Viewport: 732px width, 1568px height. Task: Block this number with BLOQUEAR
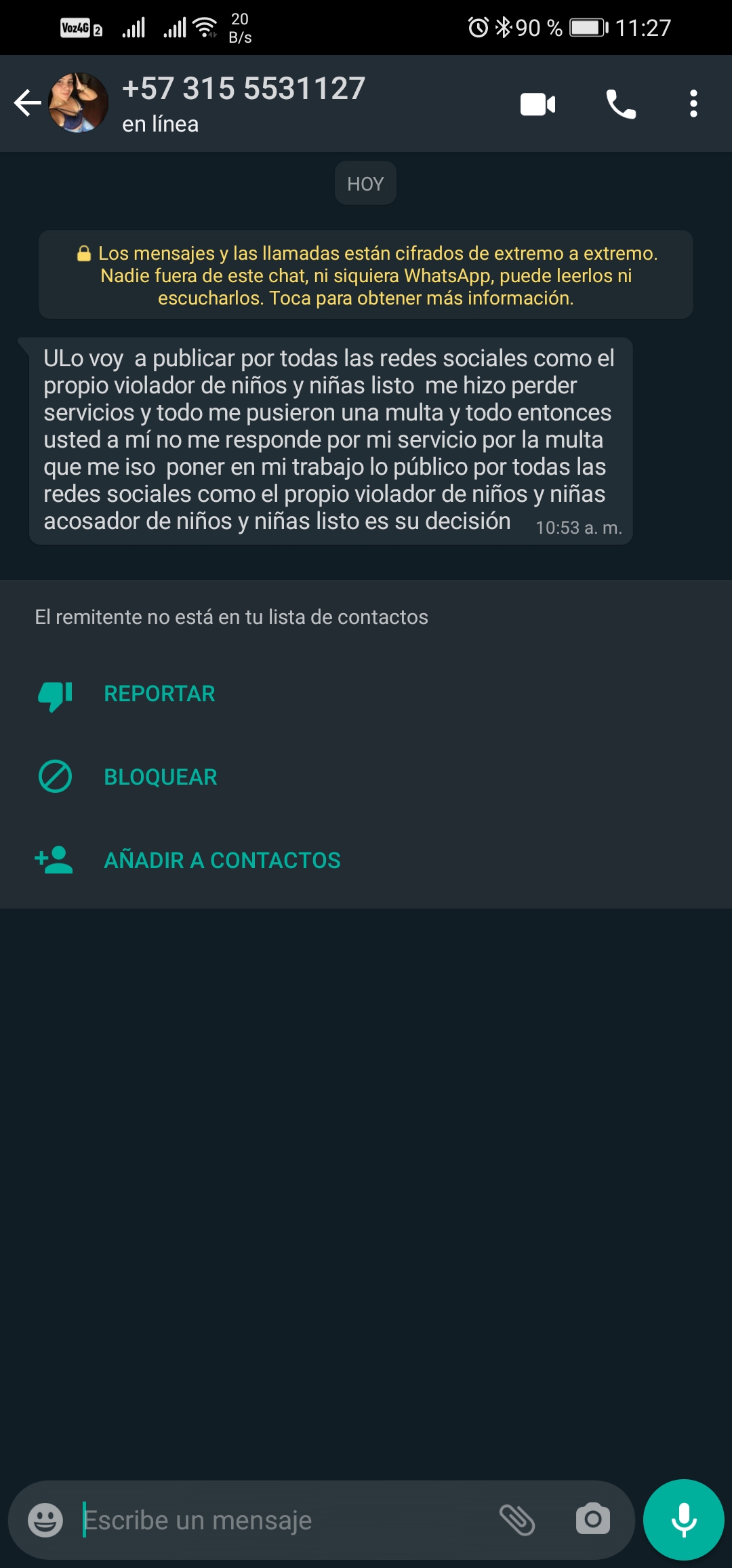click(160, 777)
